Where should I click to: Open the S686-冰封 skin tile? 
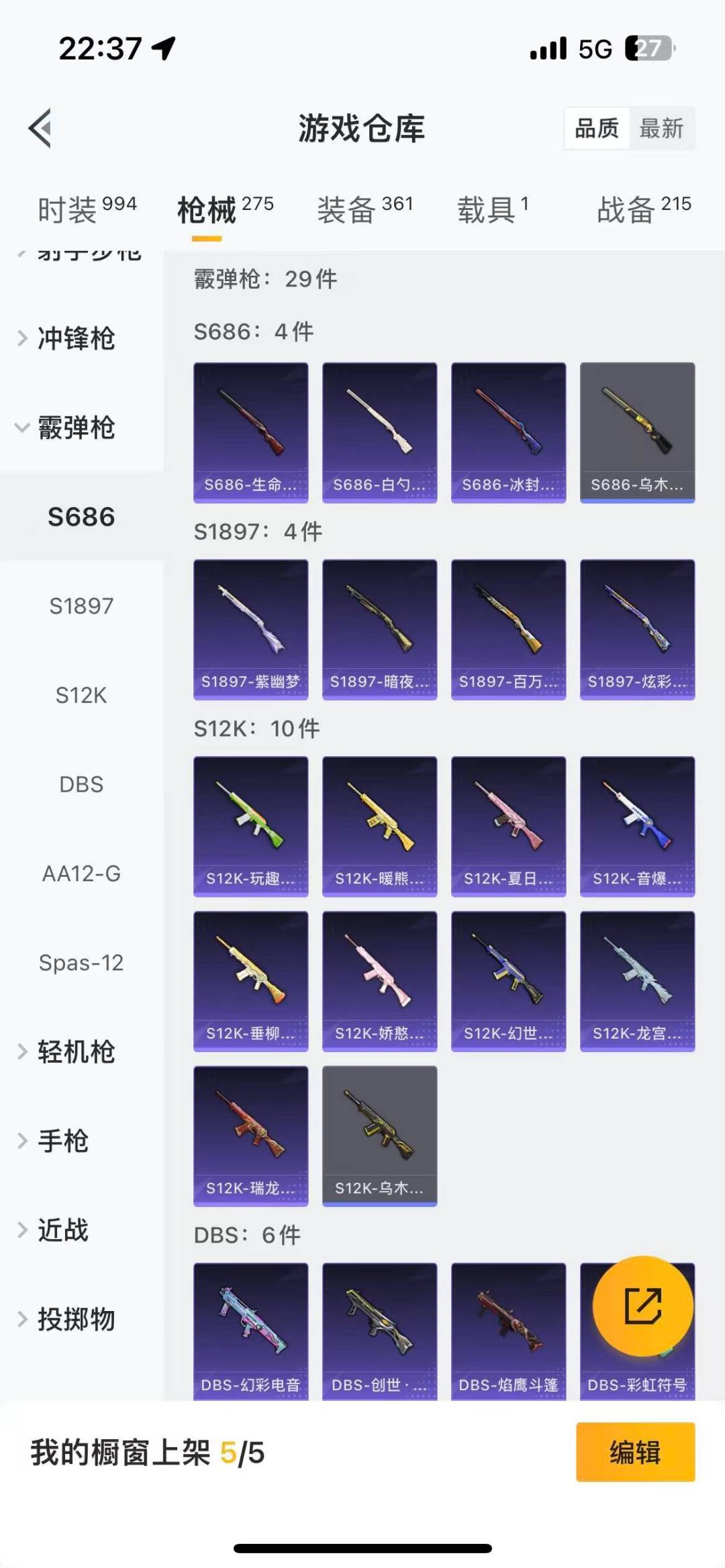pos(508,433)
